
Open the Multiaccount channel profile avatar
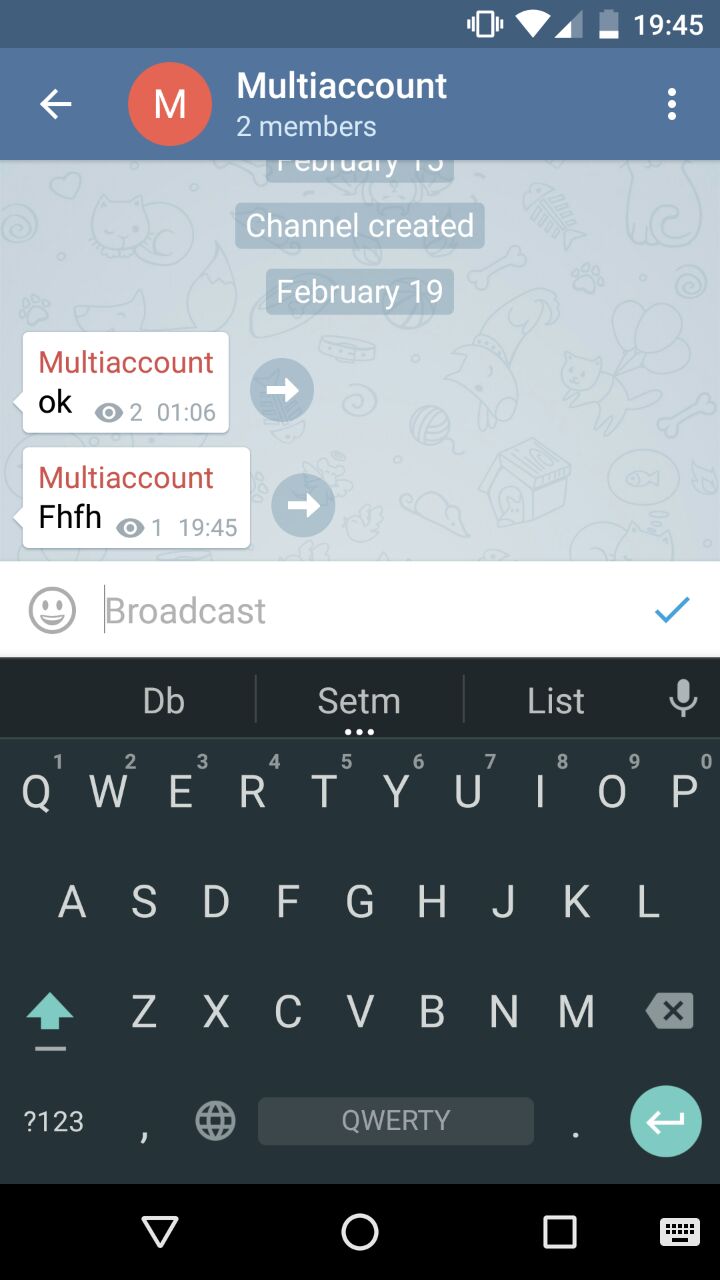point(170,104)
